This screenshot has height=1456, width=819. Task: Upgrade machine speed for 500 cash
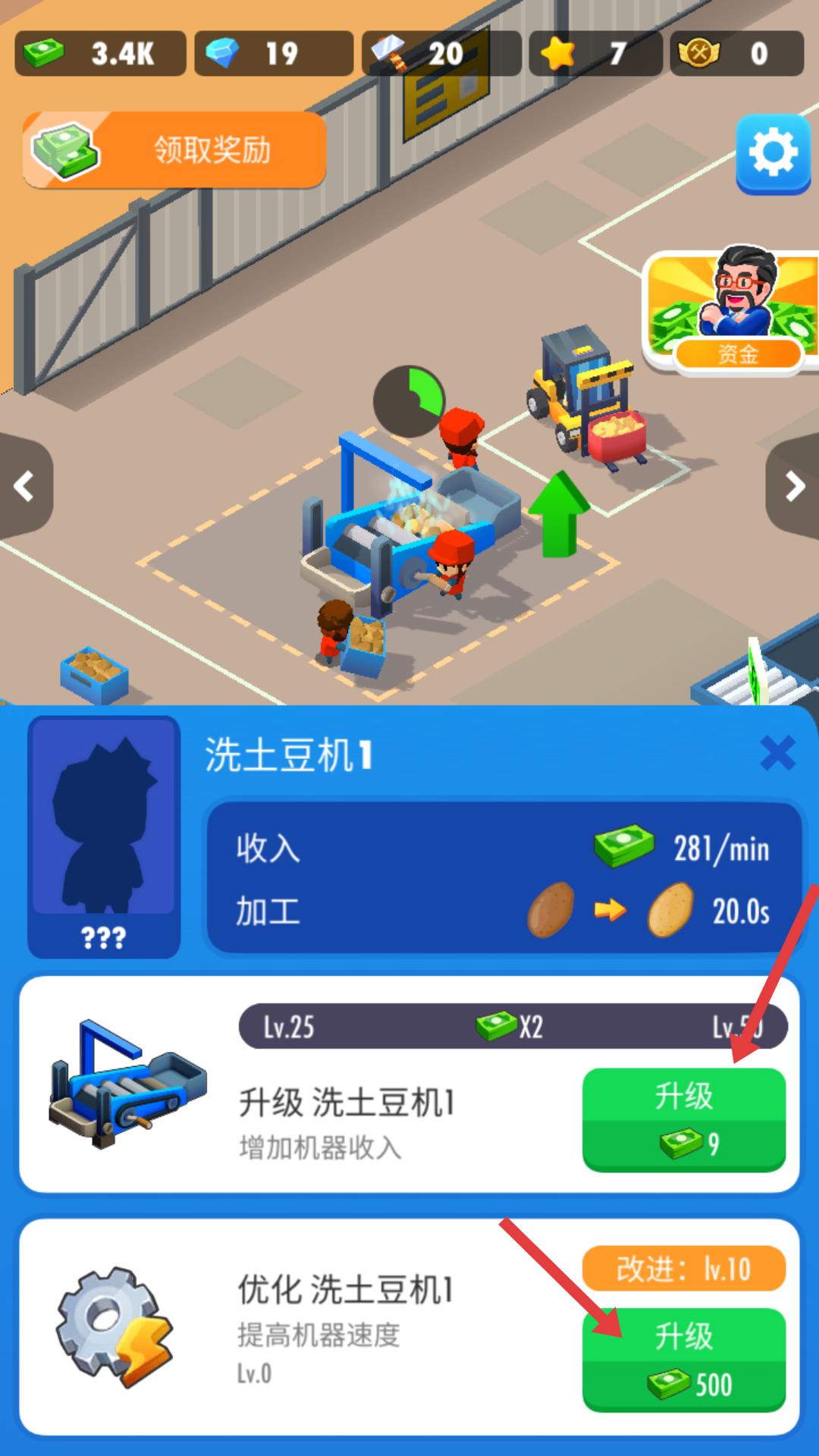tap(683, 1359)
